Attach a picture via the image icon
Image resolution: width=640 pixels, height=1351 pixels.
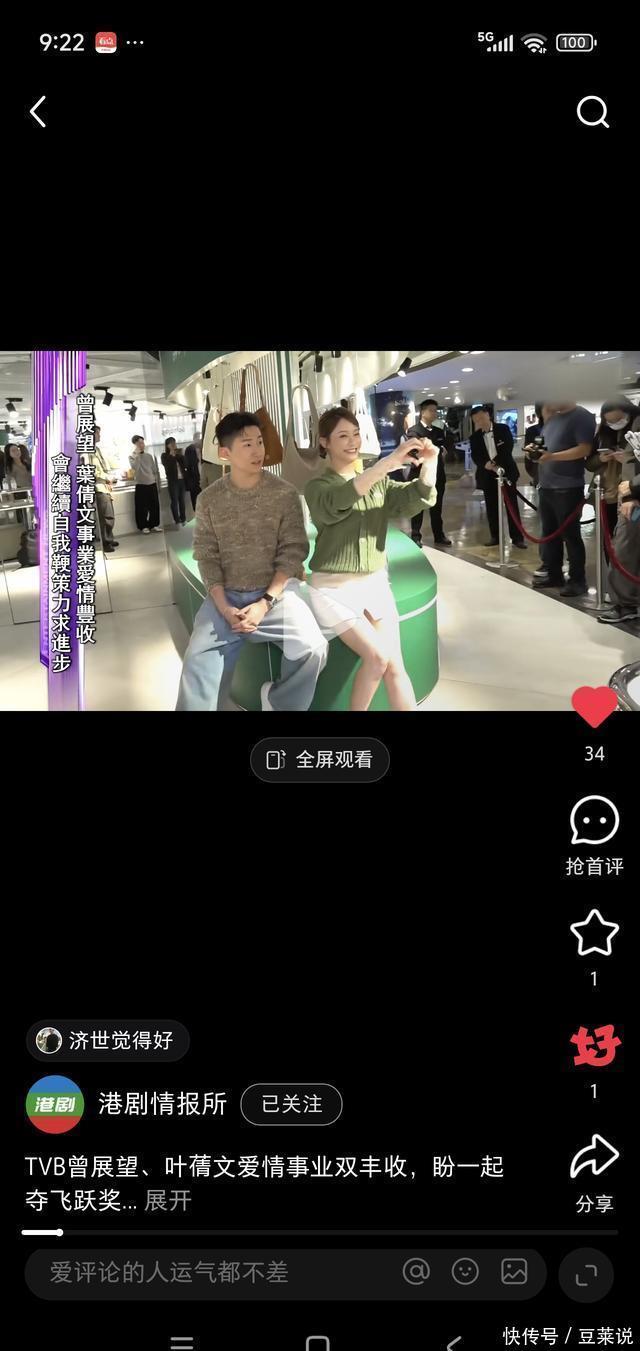[514, 1271]
